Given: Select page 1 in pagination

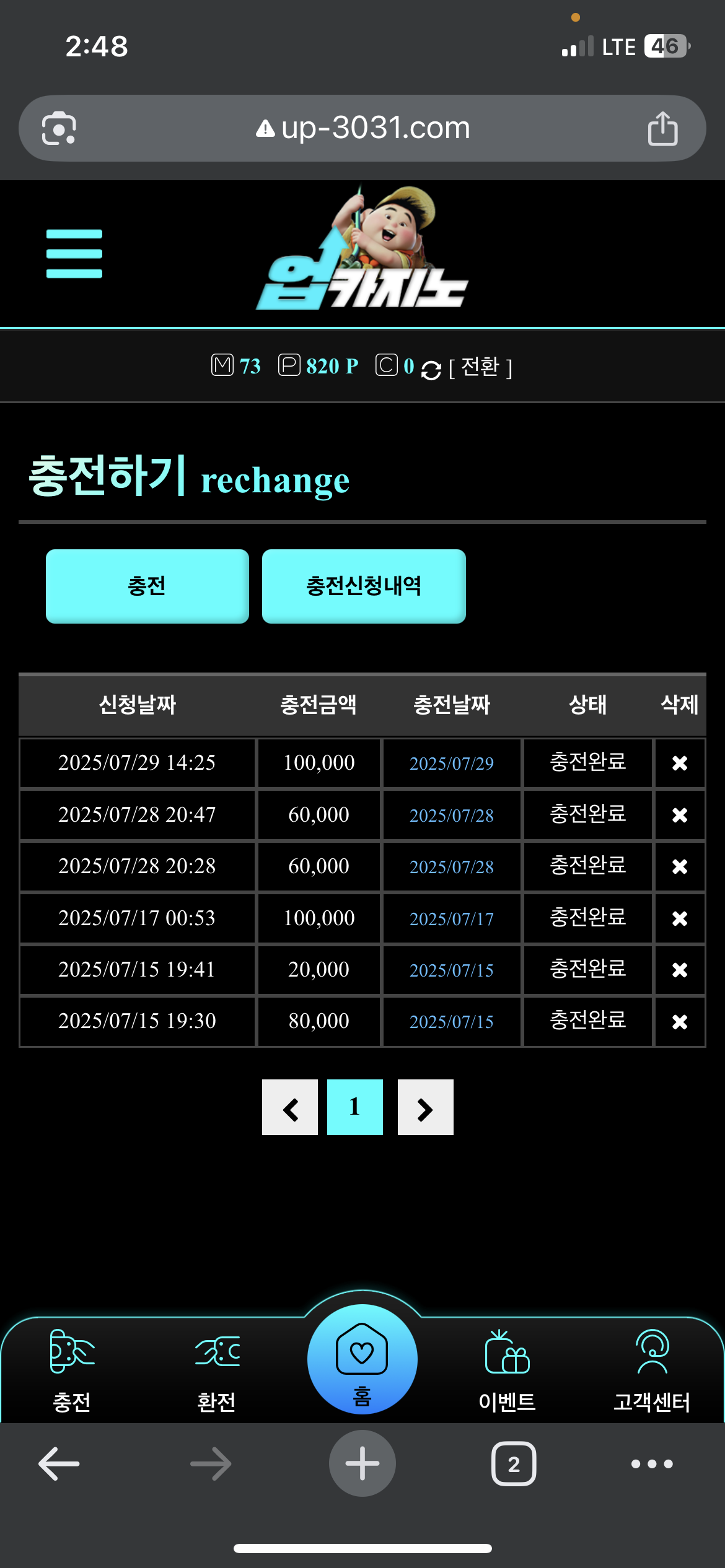Looking at the screenshot, I should (354, 1107).
